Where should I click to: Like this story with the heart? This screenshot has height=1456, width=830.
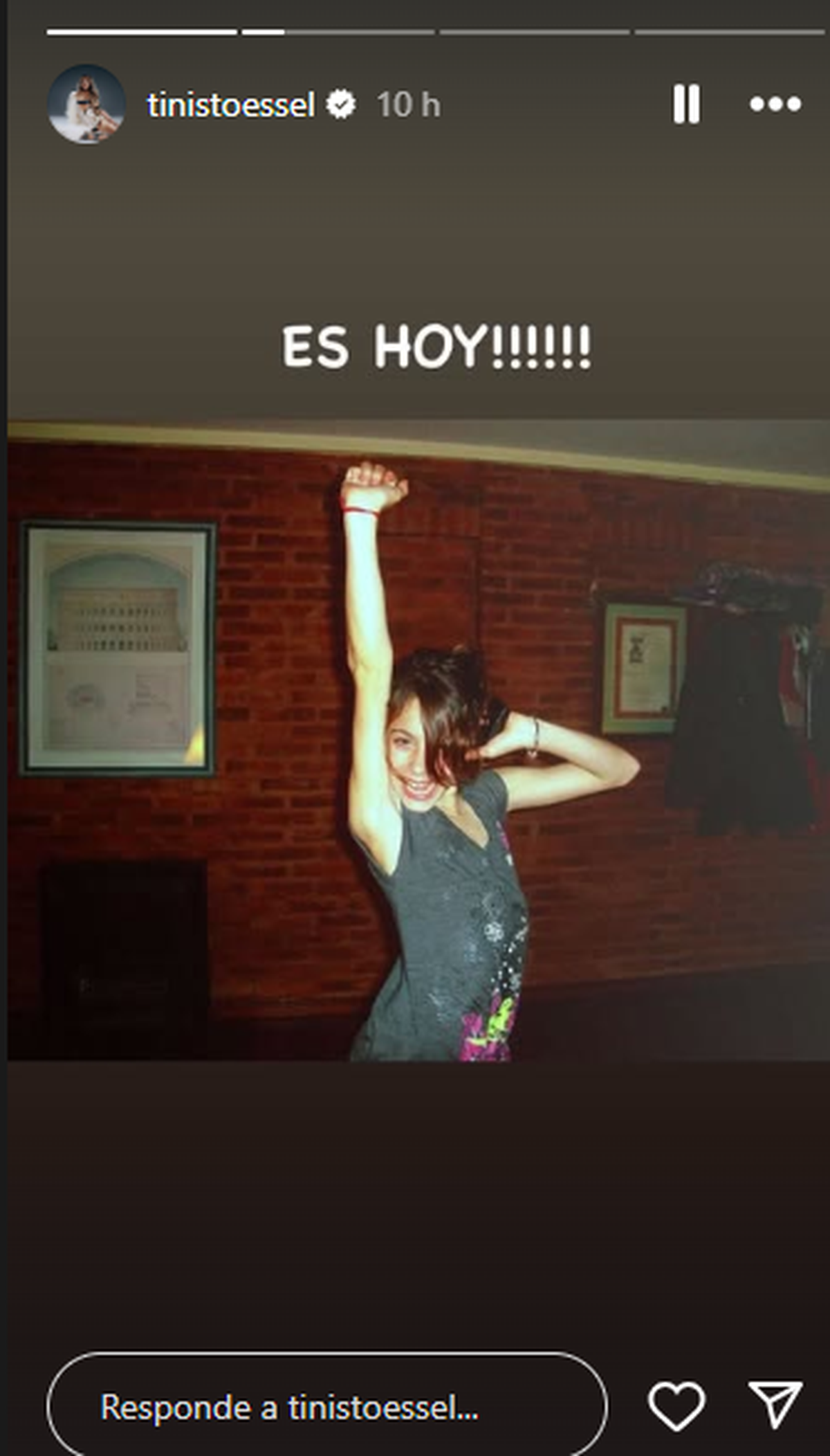coord(676,1405)
